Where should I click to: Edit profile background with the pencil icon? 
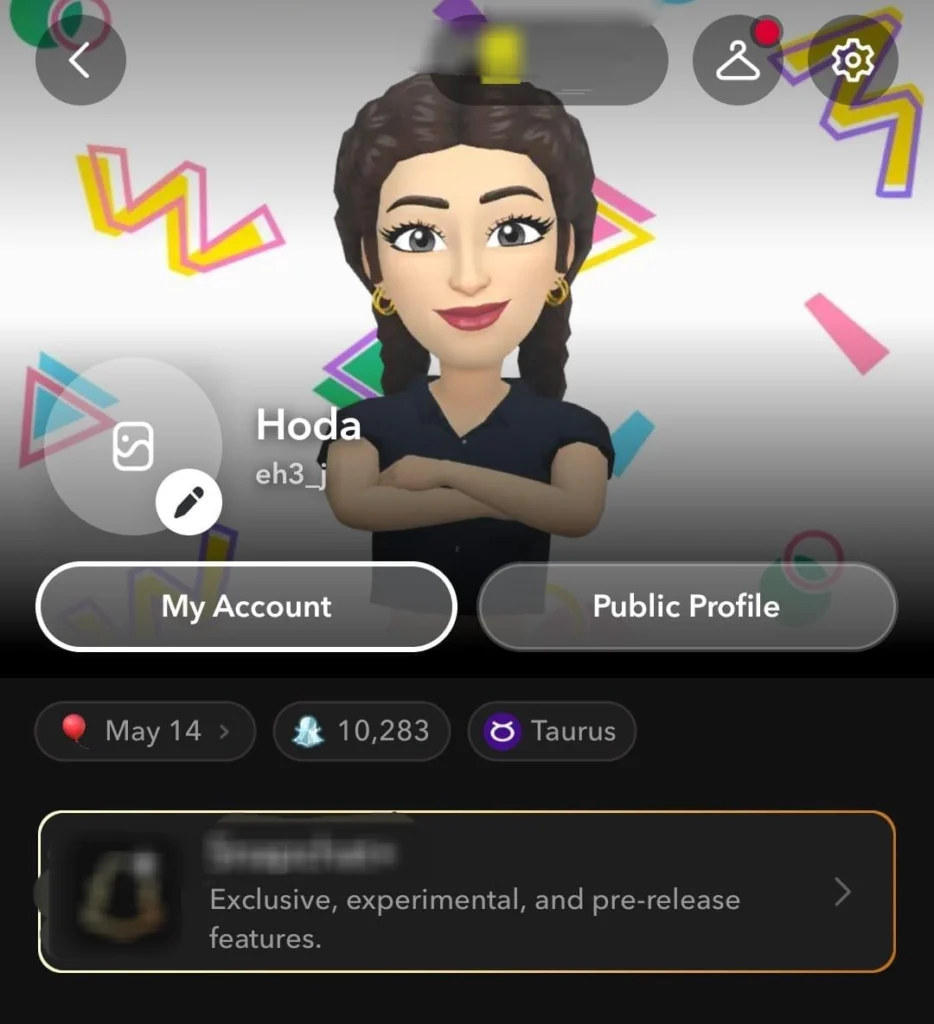[x=189, y=502]
